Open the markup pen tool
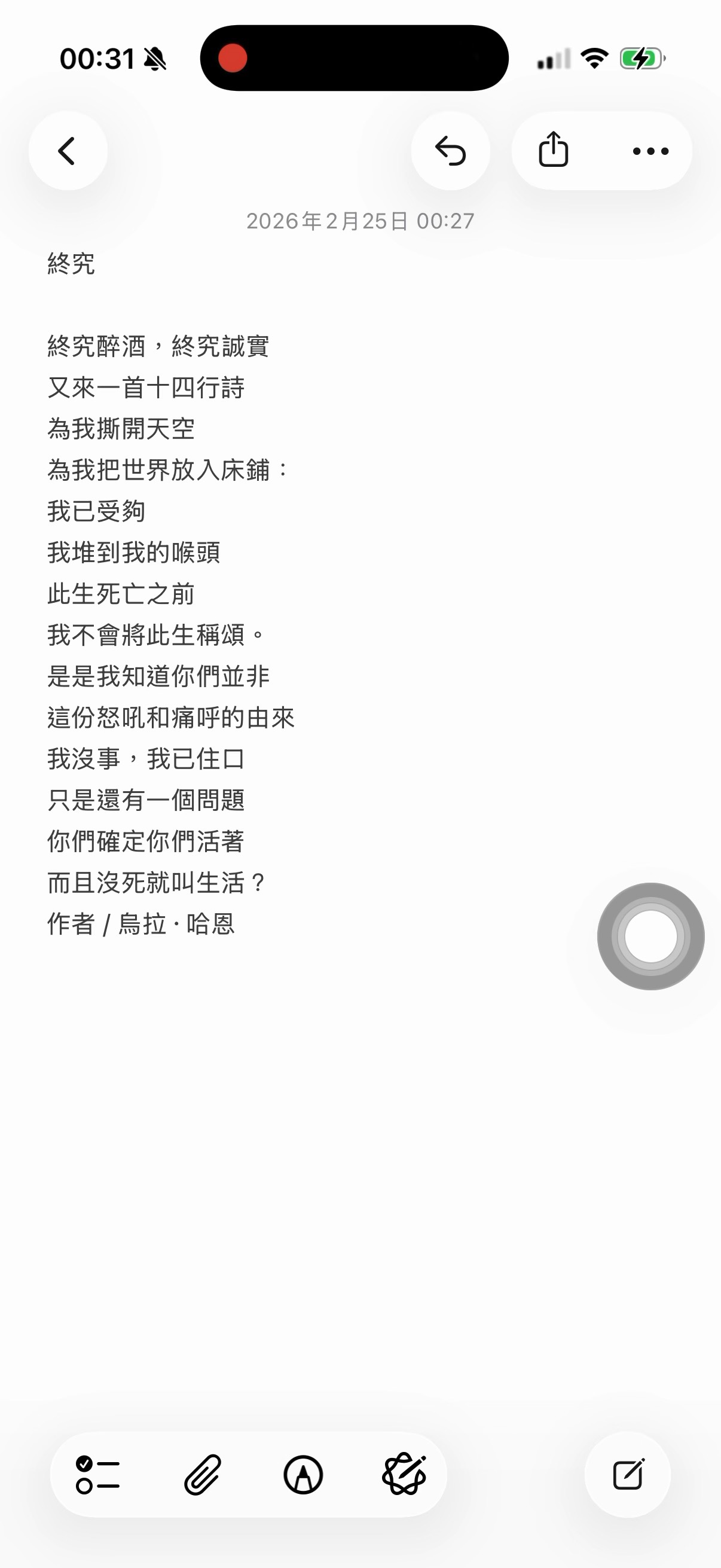Viewport: 721px width, 1568px height. (303, 1474)
